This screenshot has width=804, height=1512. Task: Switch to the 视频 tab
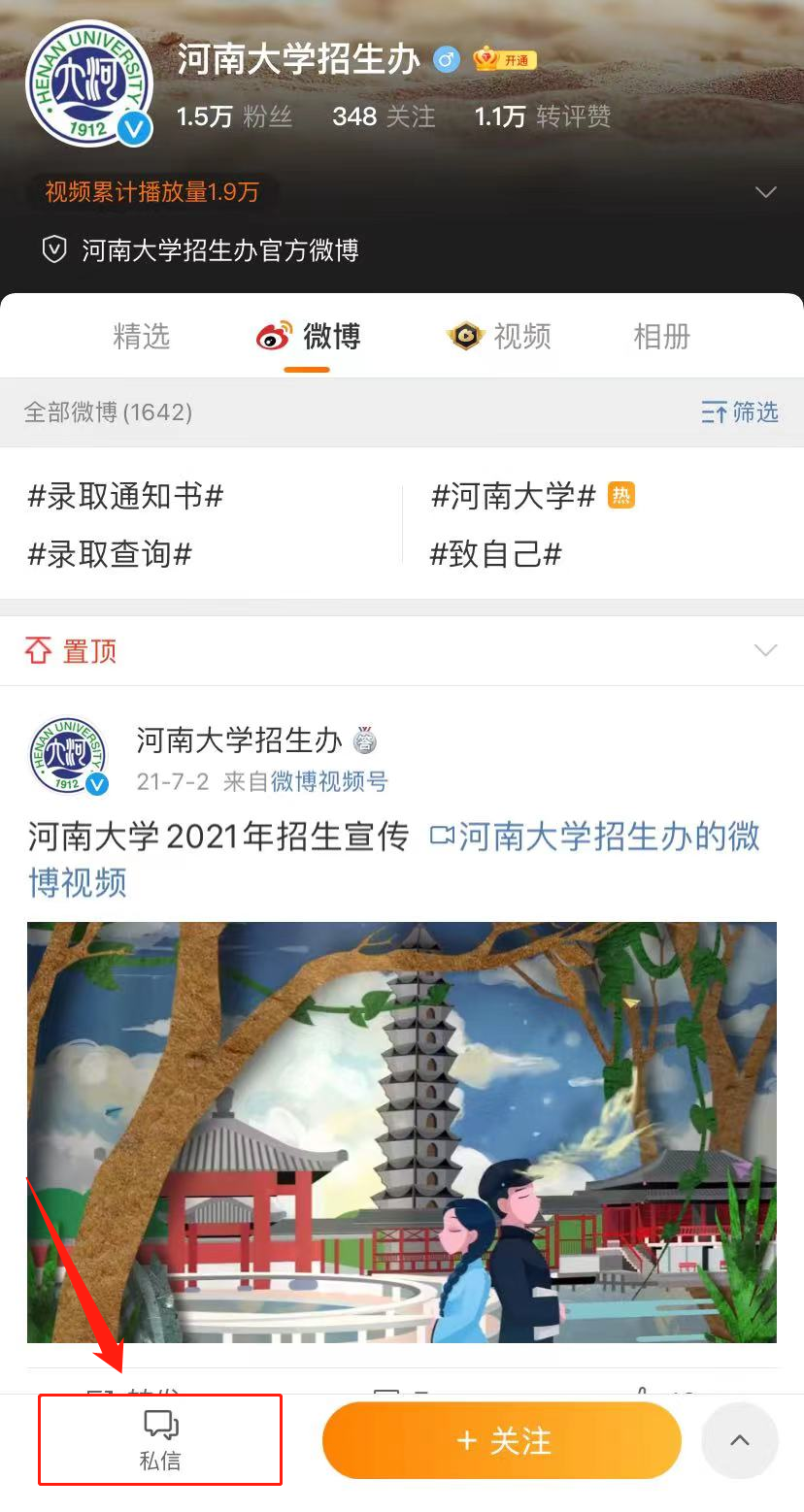point(499,337)
